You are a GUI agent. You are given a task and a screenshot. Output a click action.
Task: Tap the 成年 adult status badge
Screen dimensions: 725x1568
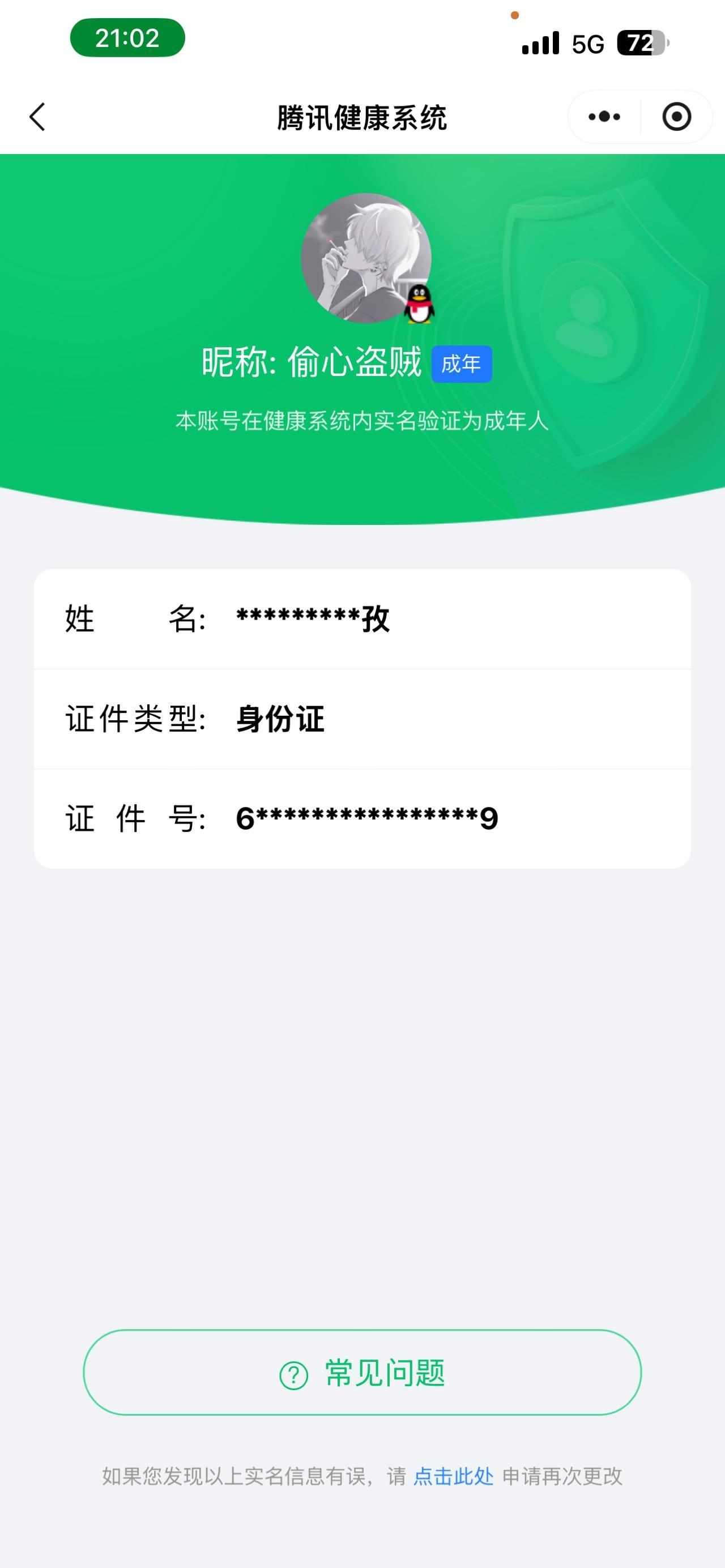coord(462,364)
